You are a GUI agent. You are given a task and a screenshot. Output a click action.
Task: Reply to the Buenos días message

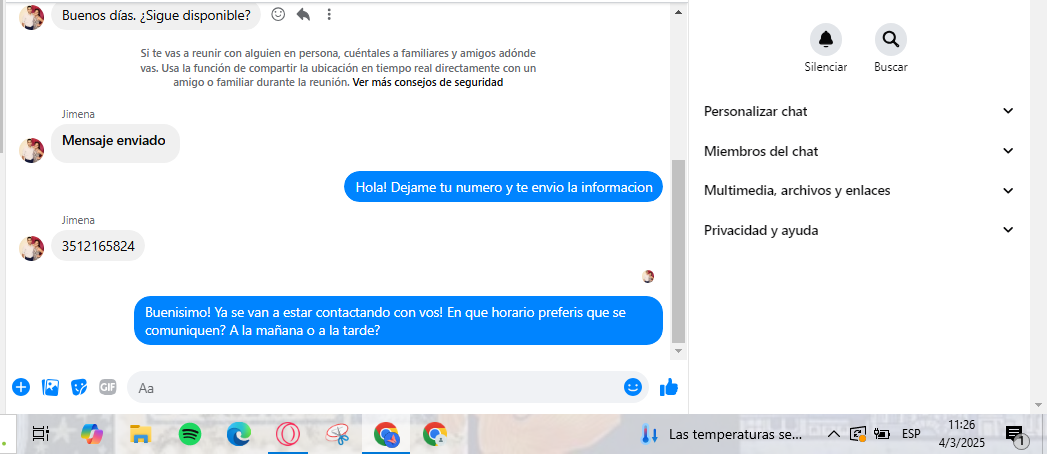(x=304, y=14)
